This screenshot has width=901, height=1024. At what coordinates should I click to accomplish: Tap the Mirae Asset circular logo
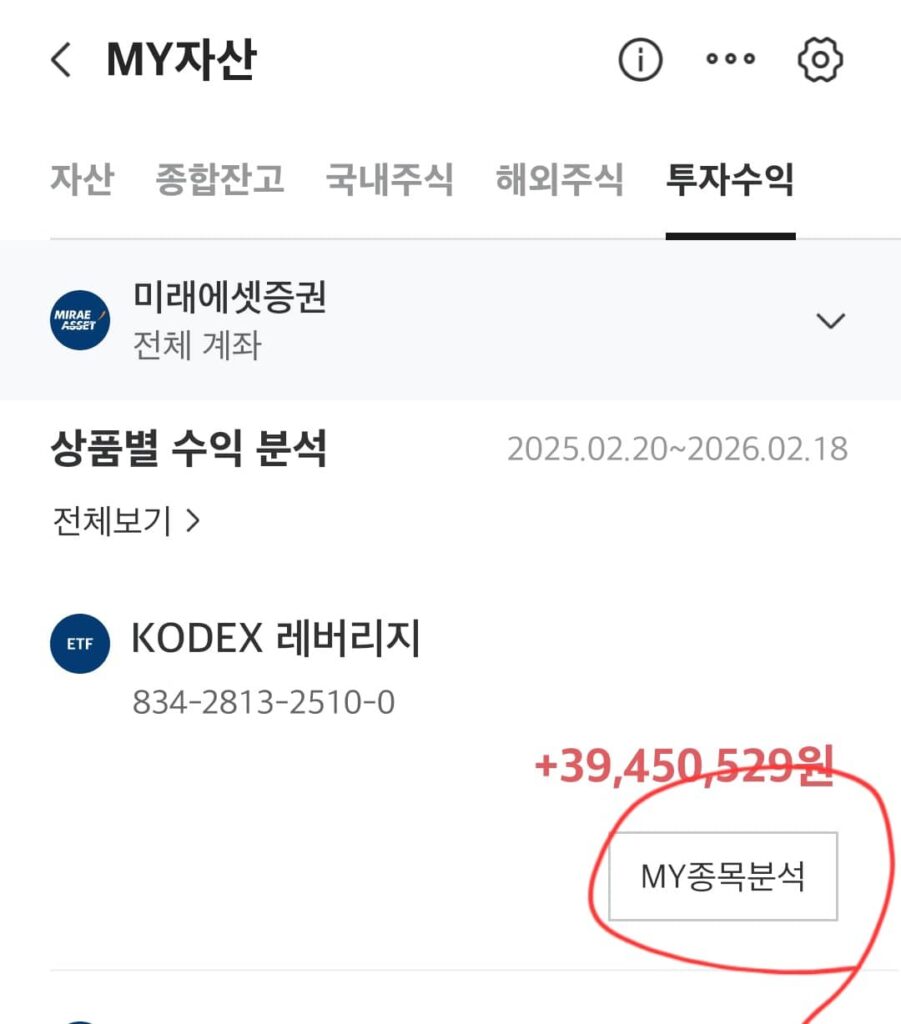[79, 321]
